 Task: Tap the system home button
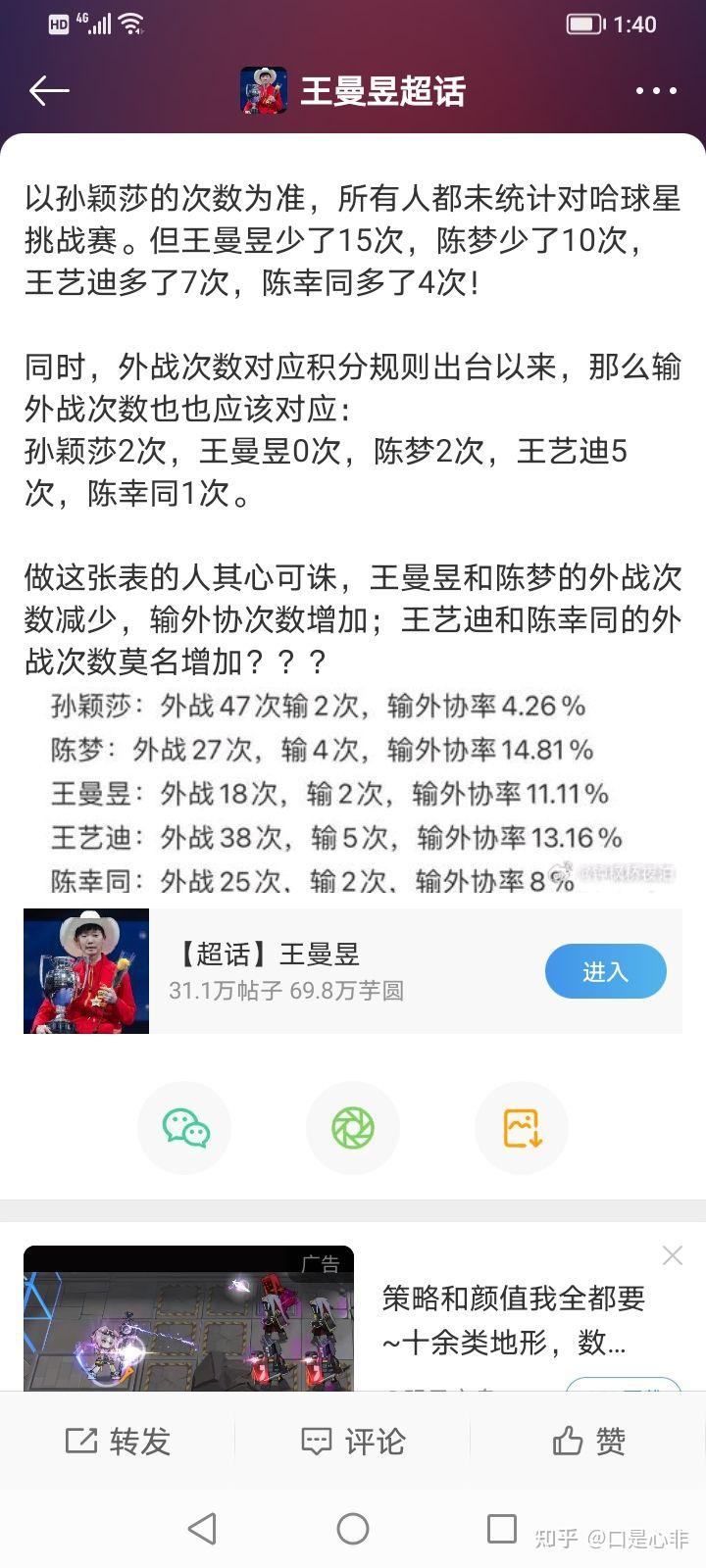click(353, 1528)
